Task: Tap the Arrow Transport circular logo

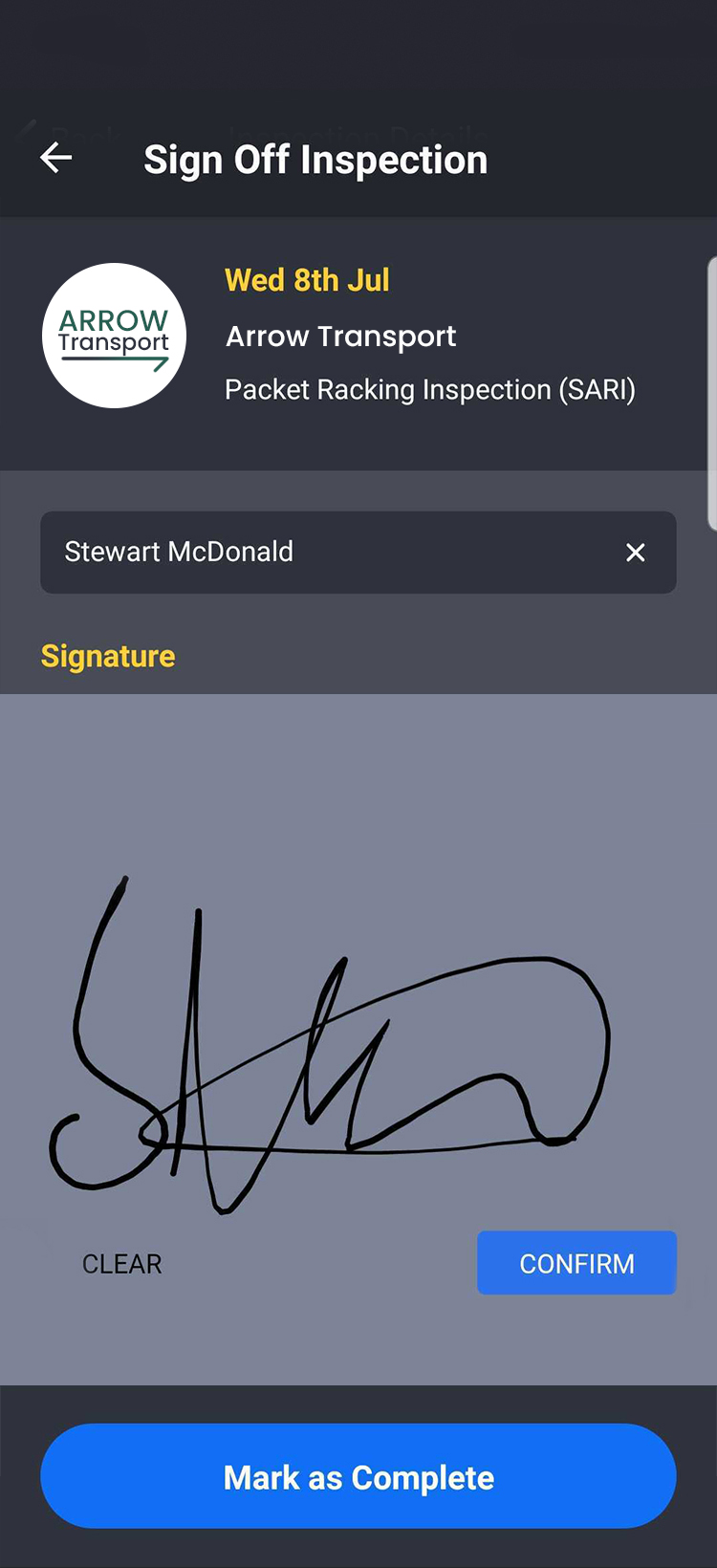Action: pyautogui.click(x=114, y=337)
